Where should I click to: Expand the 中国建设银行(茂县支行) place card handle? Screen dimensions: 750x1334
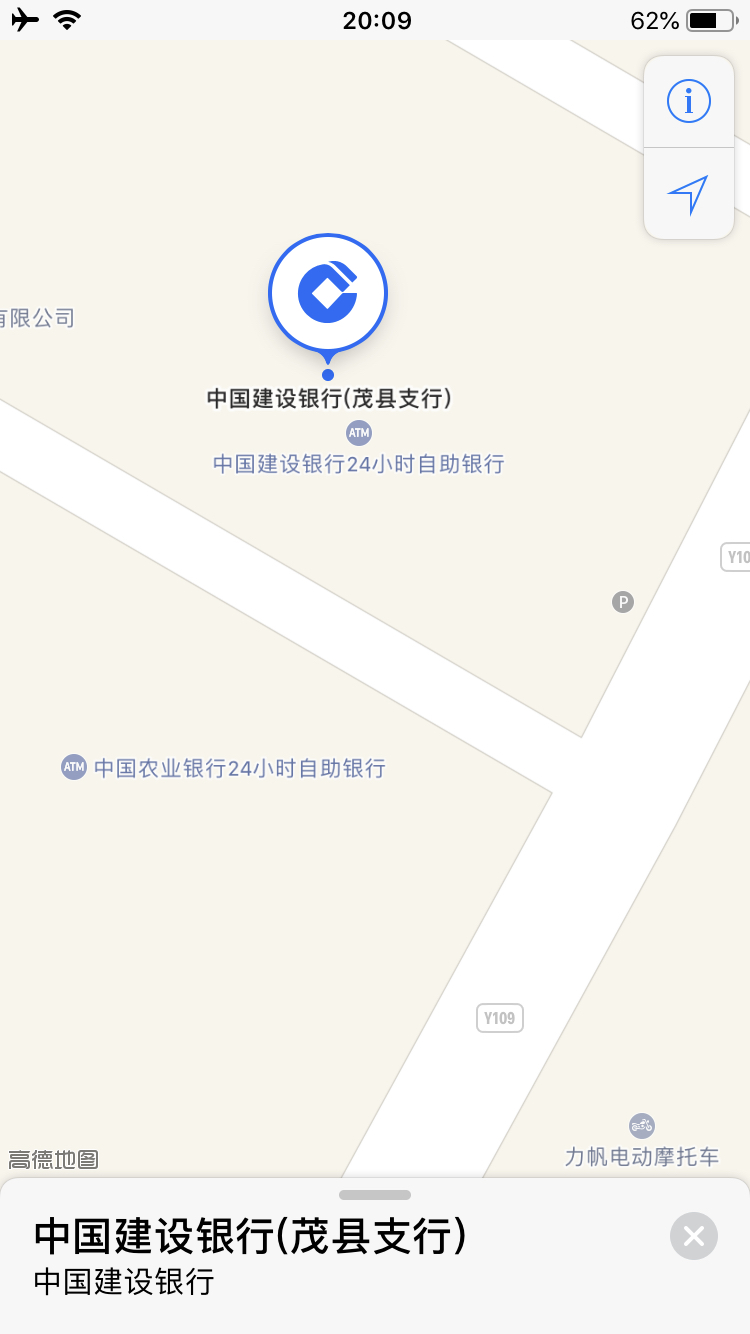[375, 1195]
